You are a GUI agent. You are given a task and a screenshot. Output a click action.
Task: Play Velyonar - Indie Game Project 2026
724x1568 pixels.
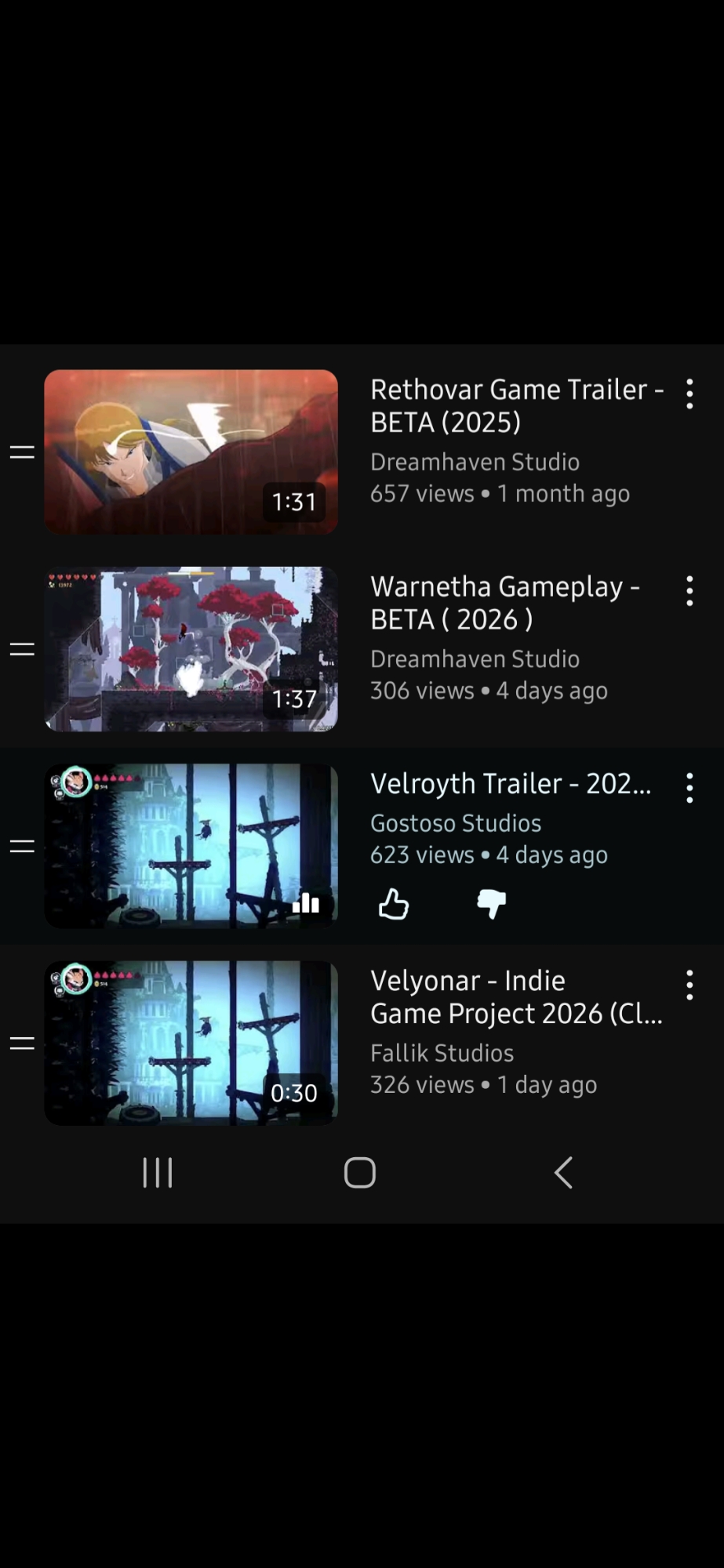pos(191,1043)
